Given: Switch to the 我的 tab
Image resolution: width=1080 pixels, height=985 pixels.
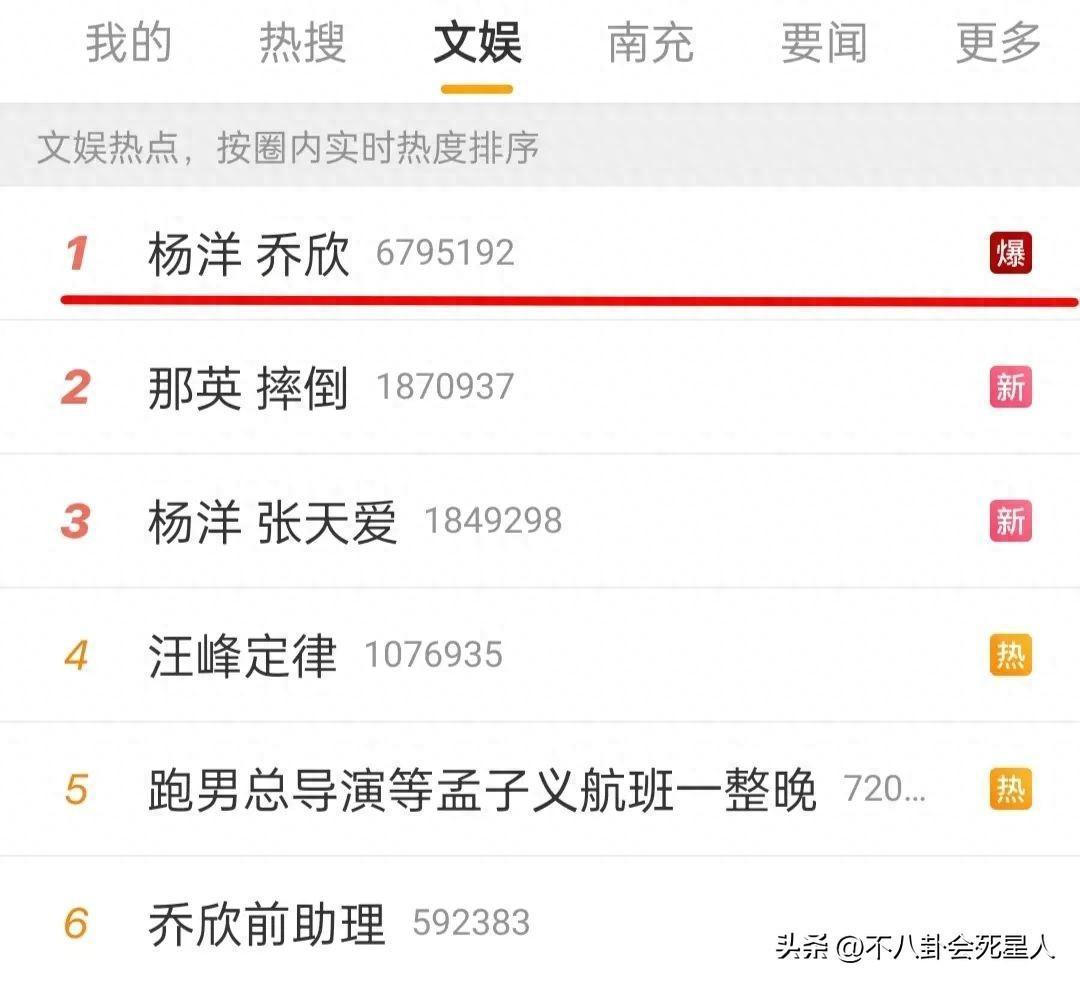Looking at the screenshot, I should [128, 43].
